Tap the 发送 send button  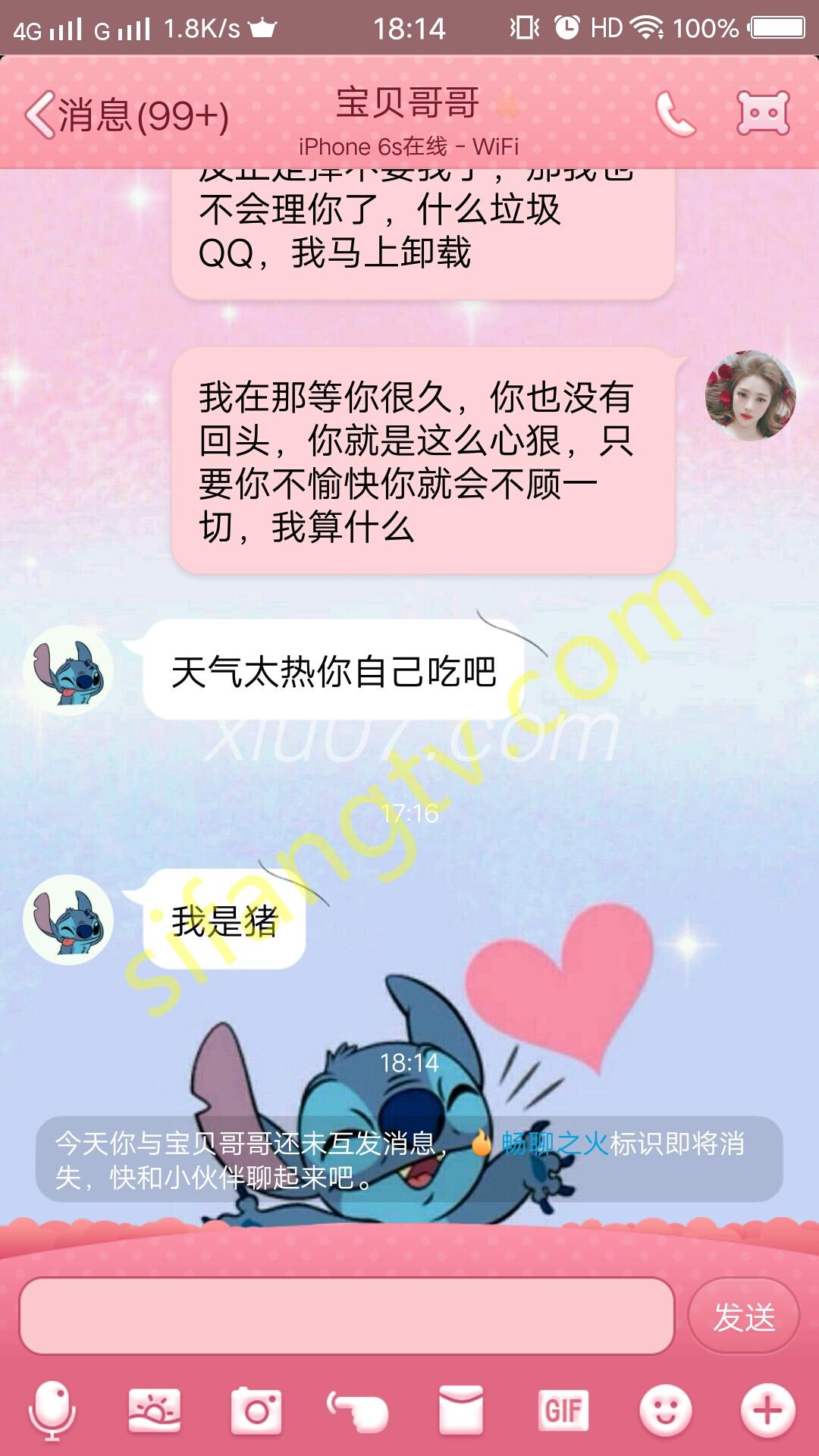point(743,1316)
